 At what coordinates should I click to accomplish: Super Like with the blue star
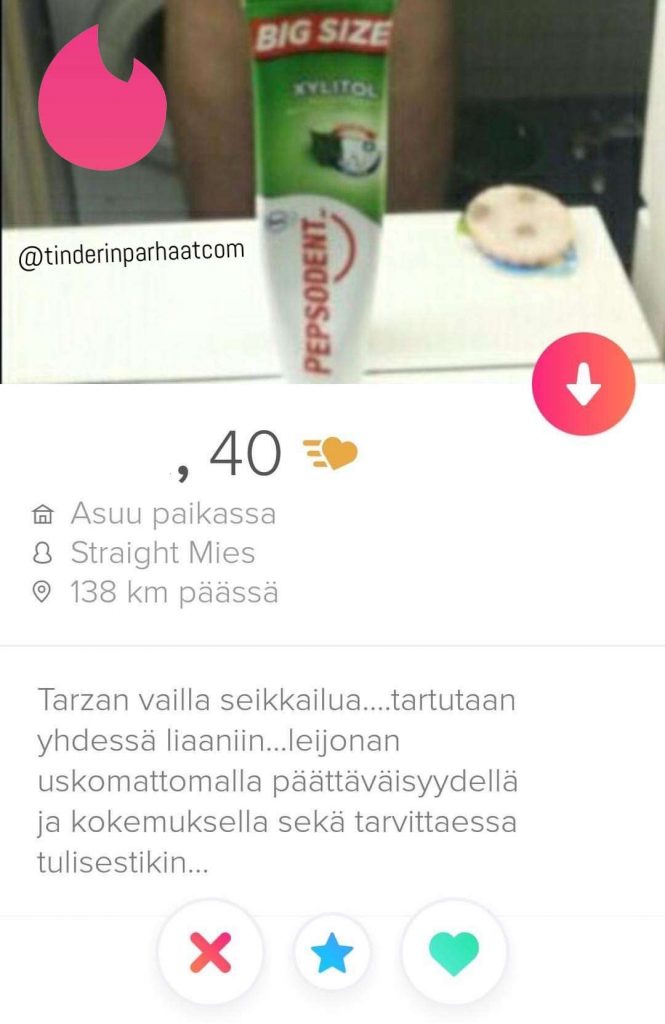pos(332,953)
